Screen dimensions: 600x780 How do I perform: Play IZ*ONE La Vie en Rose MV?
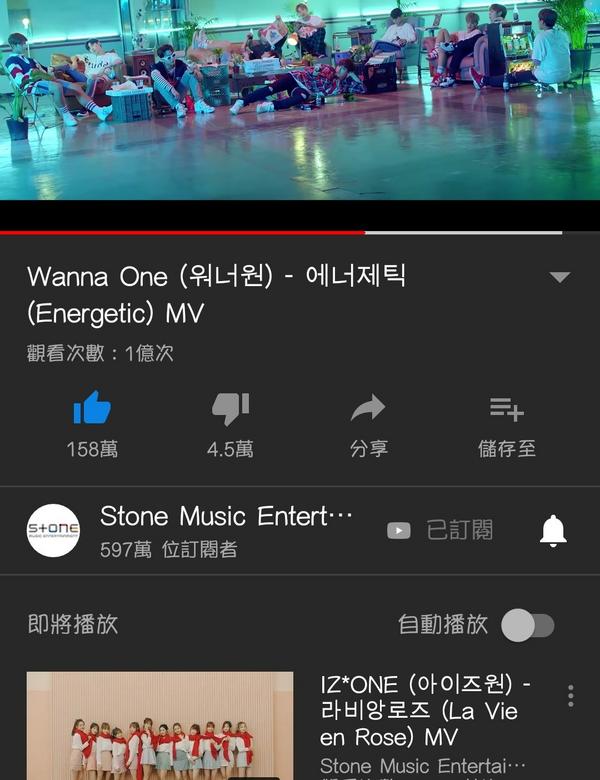point(160,725)
